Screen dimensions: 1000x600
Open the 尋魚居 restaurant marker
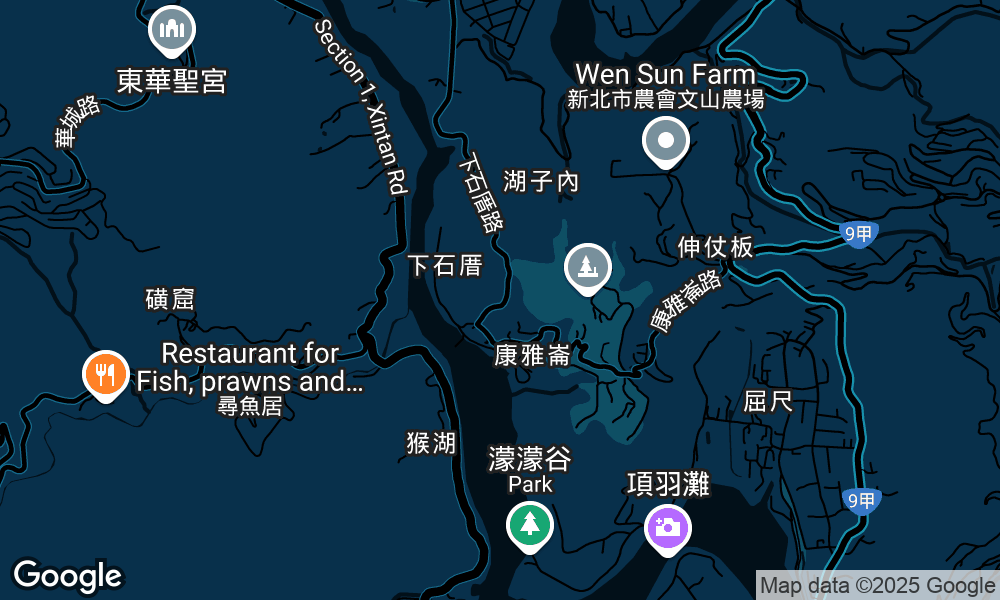105,375
